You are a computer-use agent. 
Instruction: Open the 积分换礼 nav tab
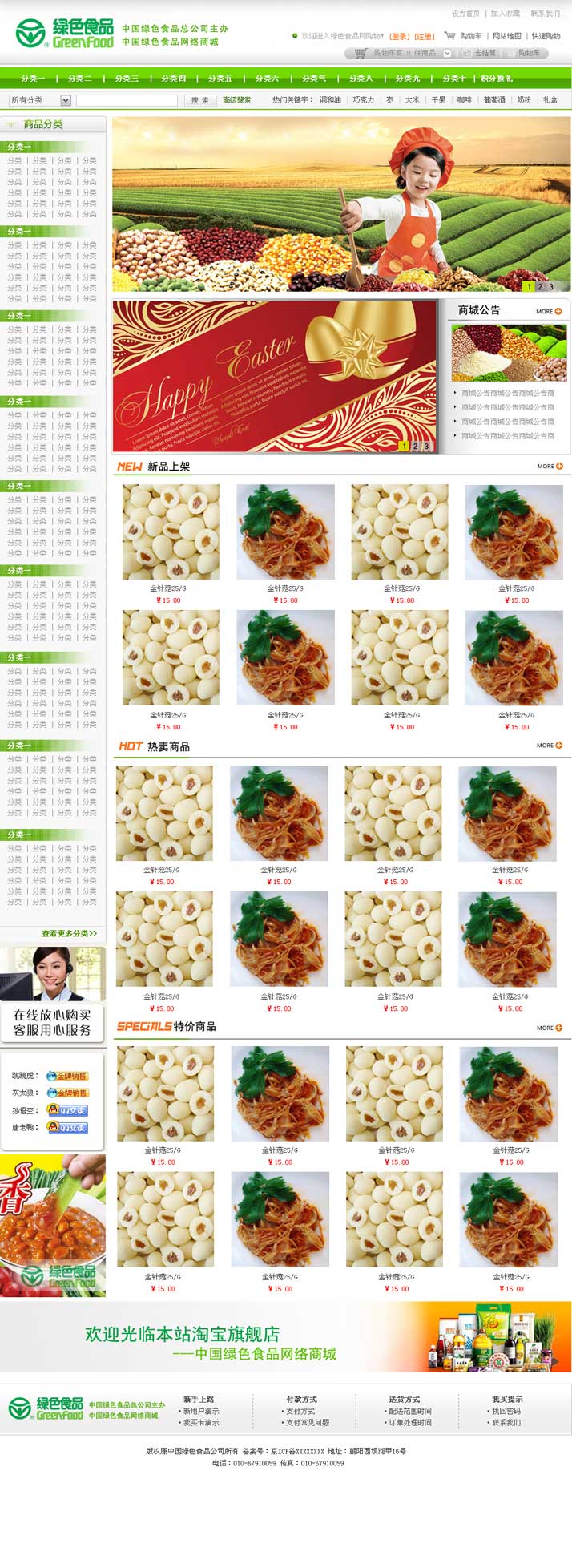coord(496,79)
